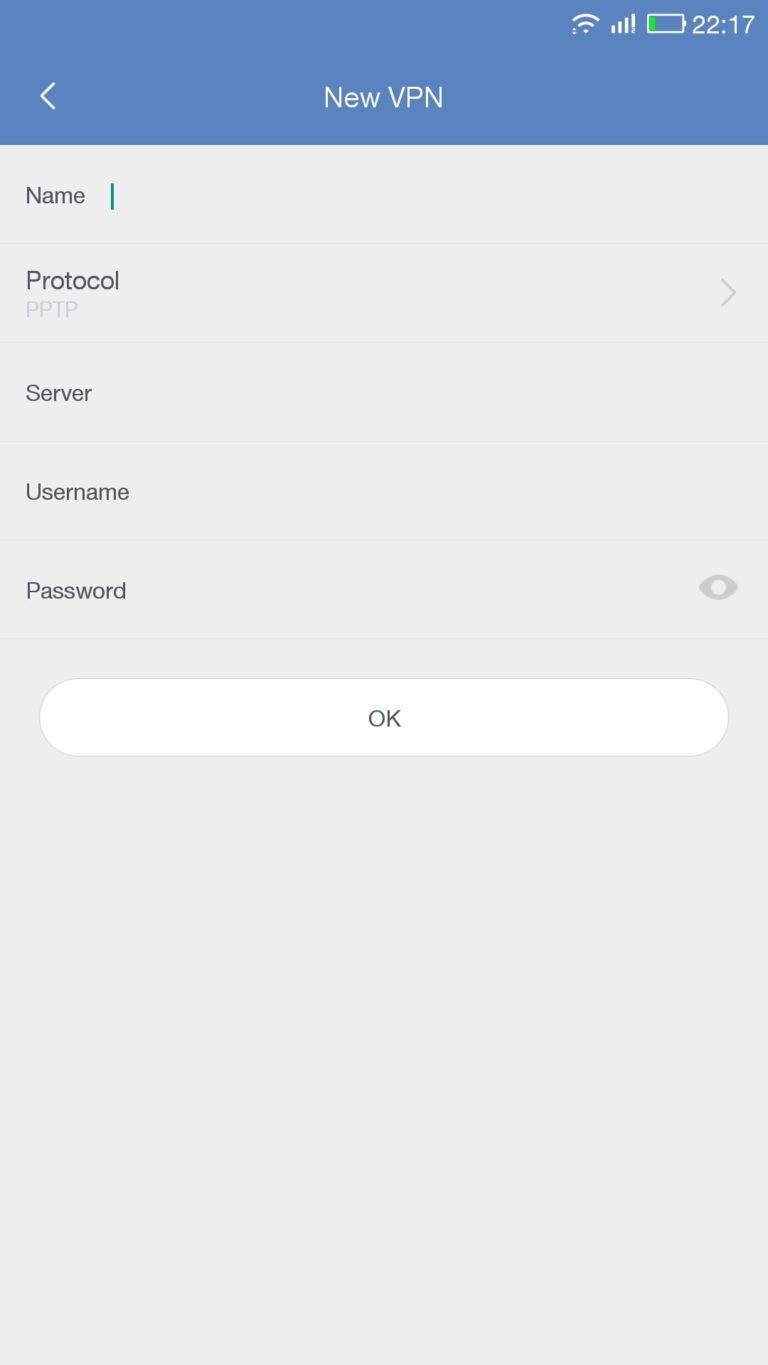Select the Username input field
The height and width of the screenshot is (1365, 768).
pyautogui.click(x=384, y=492)
